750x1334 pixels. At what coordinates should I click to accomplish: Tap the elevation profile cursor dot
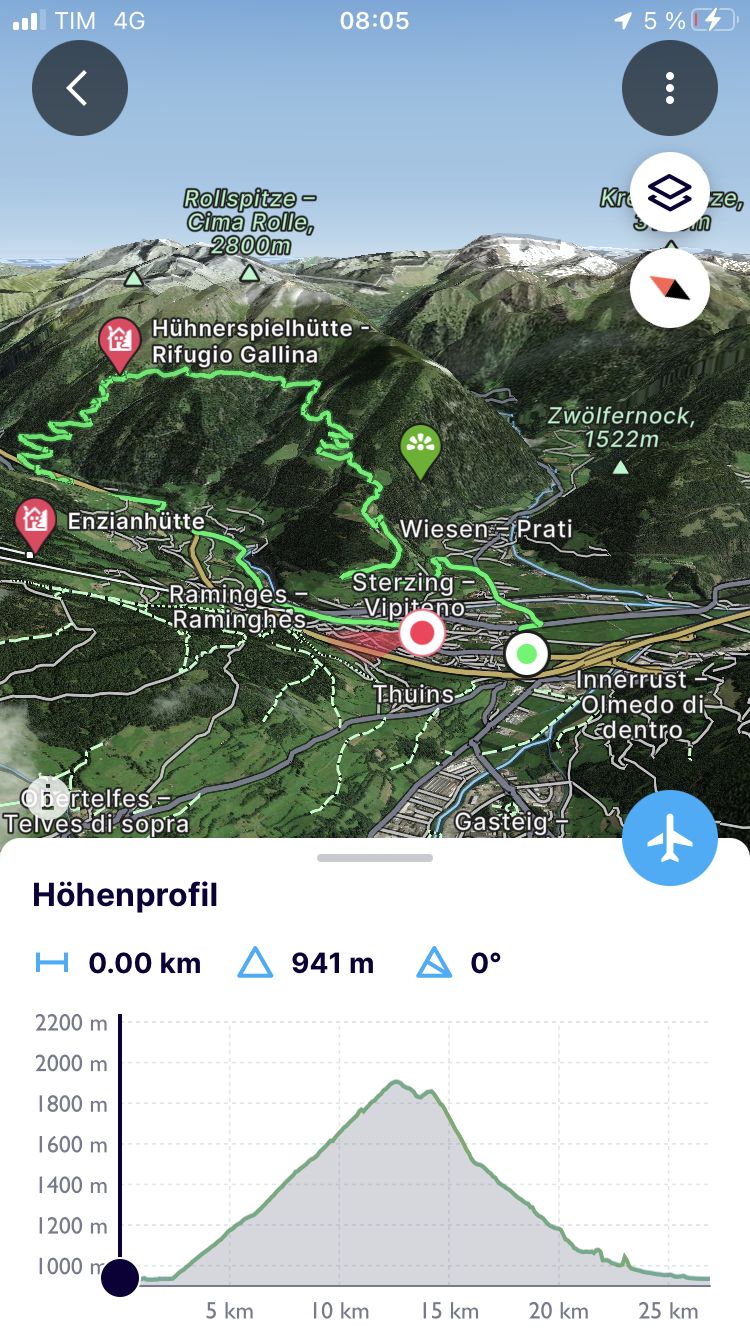point(120,1277)
